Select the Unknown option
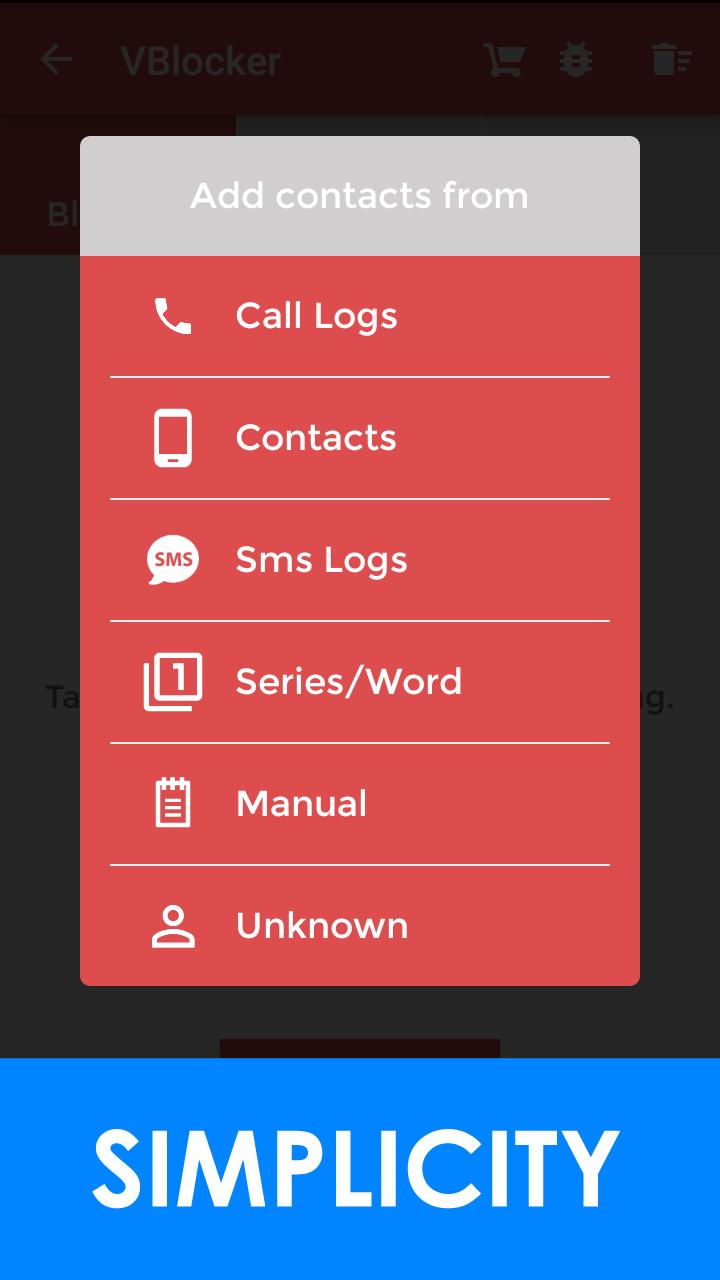The width and height of the screenshot is (720, 1280). [321, 925]
